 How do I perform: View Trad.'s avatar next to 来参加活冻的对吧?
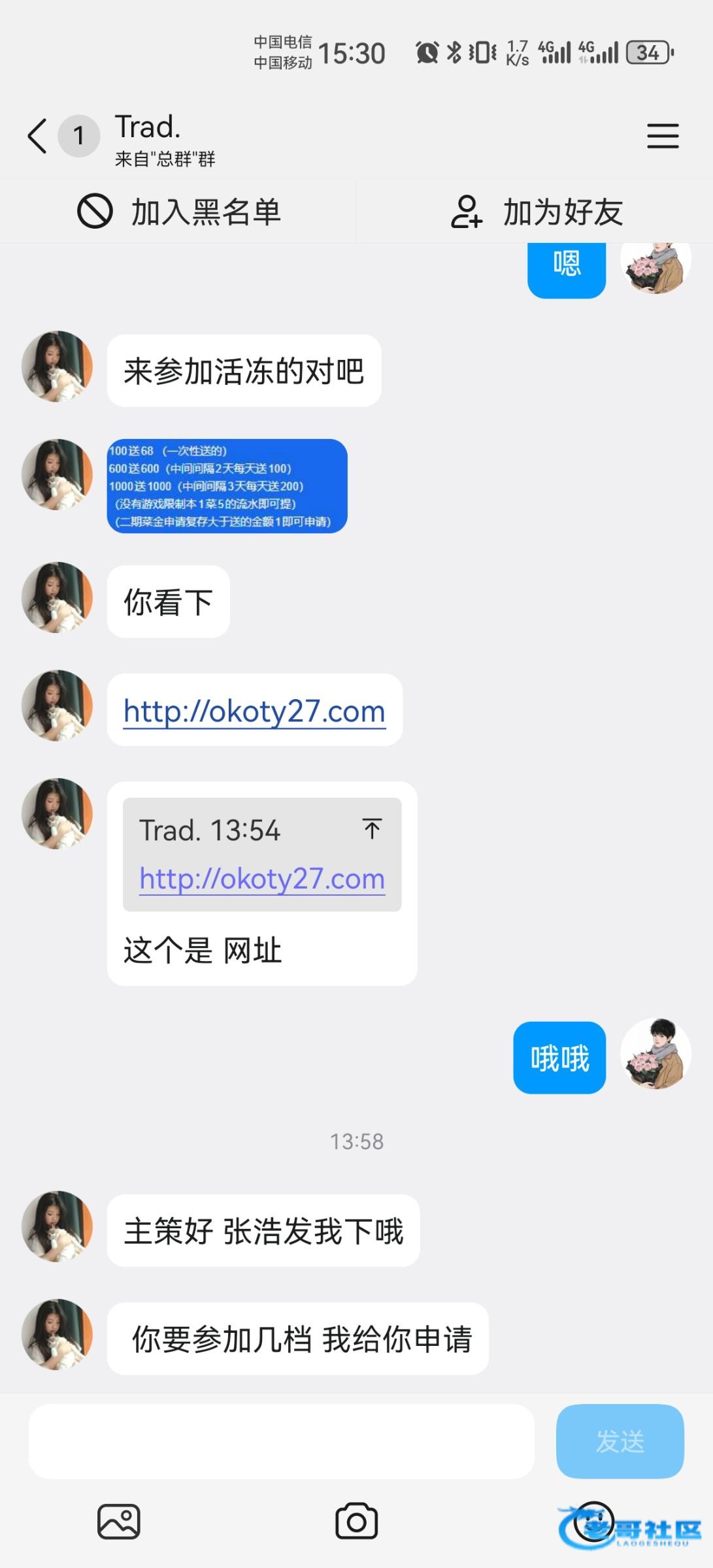[58, 367]
